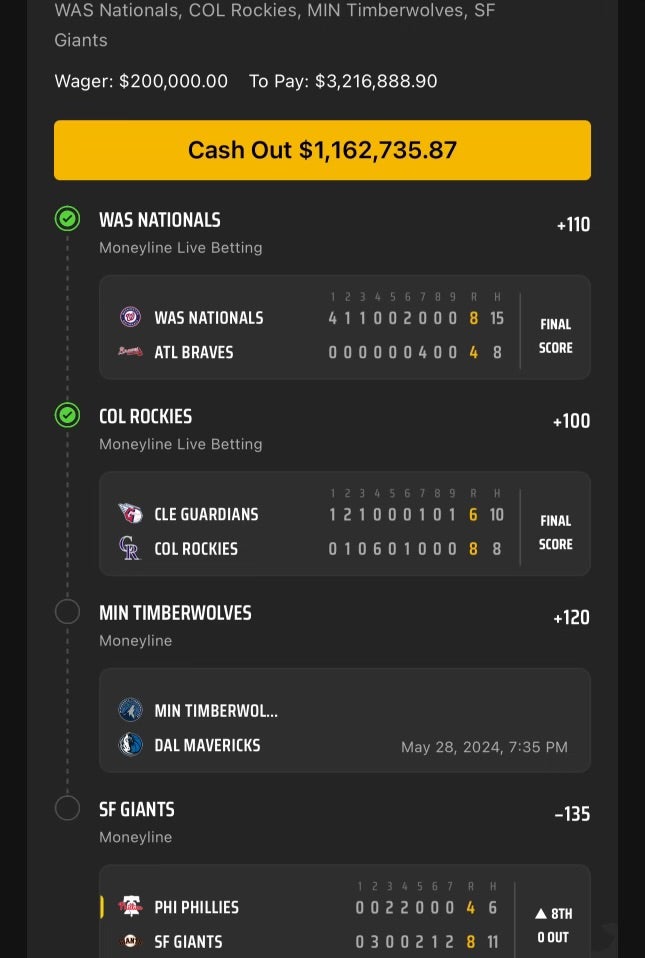The image size is (645, 958).
Task: View the Timberwolves vs Mavericks game card
Action: pyautogui.click(x=344, y=720)
